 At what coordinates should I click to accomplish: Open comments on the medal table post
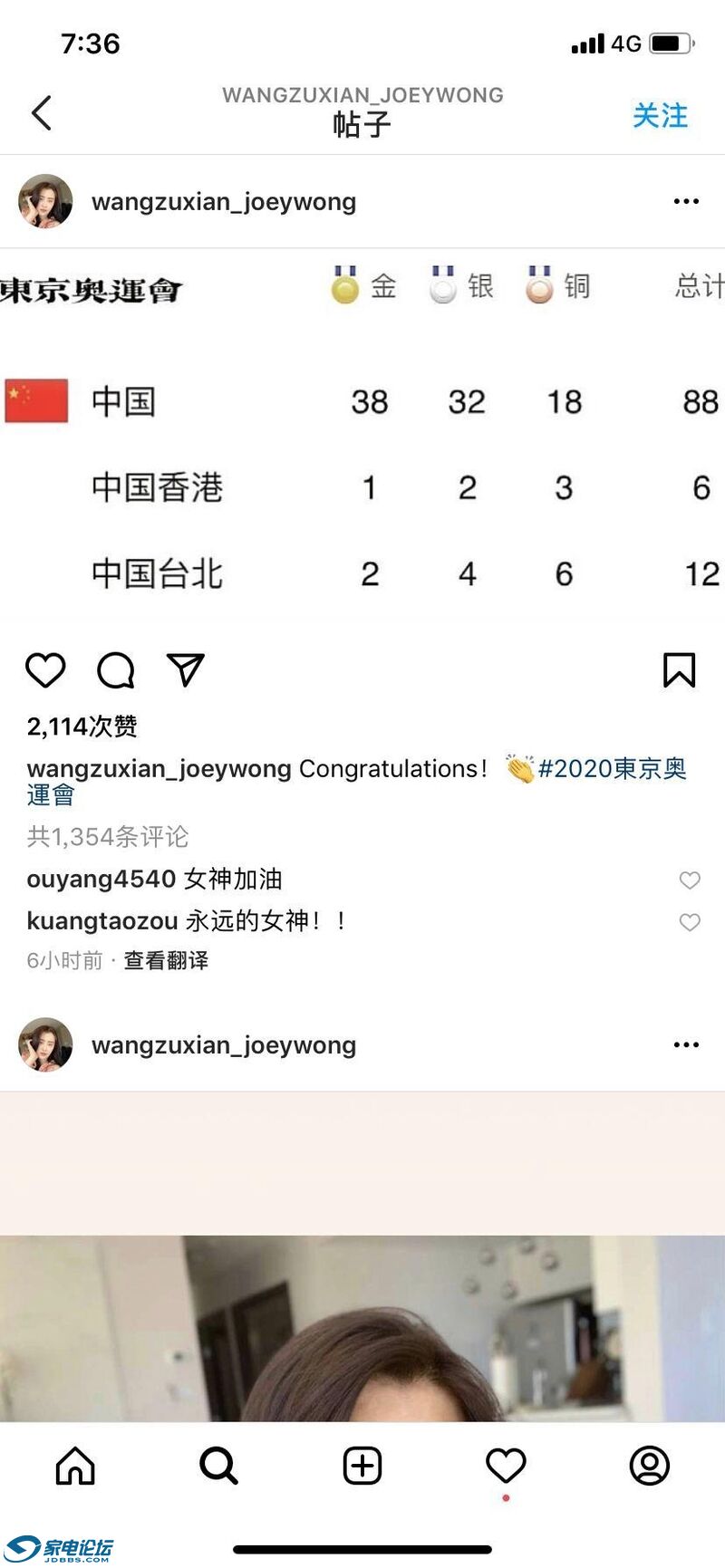coord(116,670)
